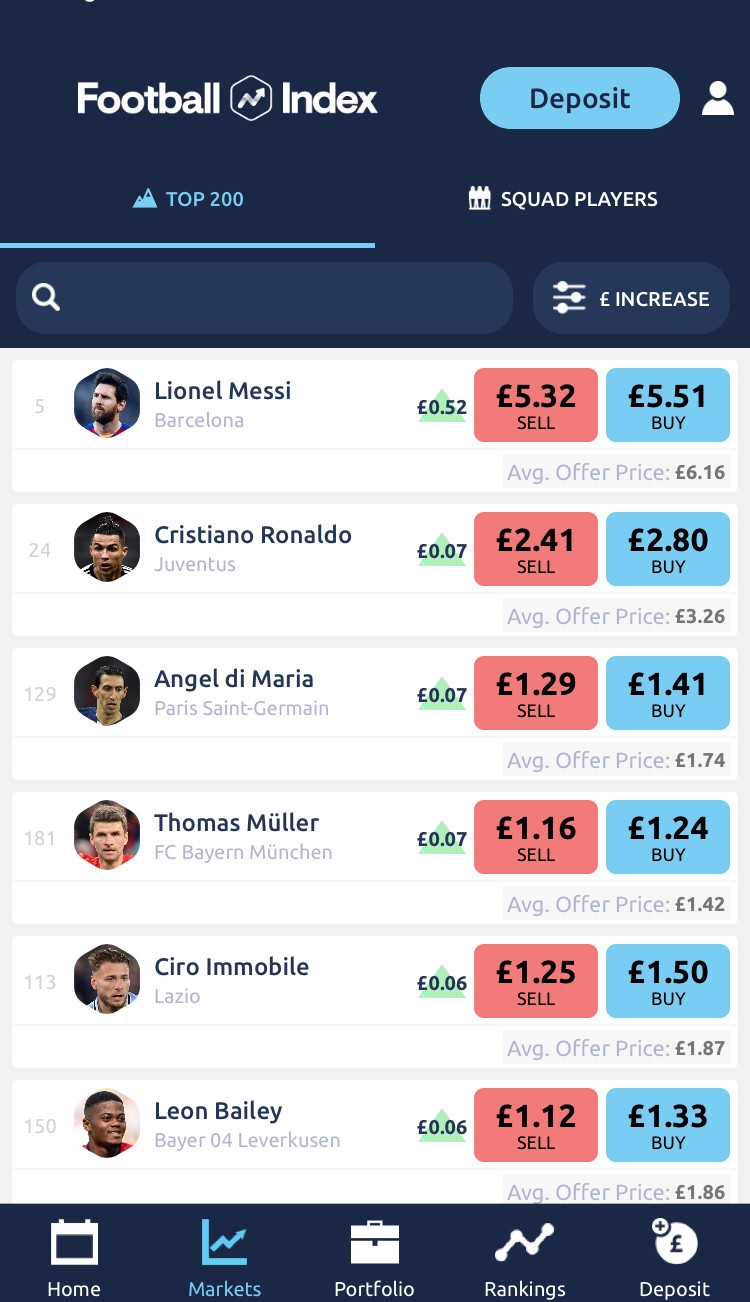Open Deposit in the bottom navigation
This screenshot has height=1302, width=750.
coord(675,1258)
